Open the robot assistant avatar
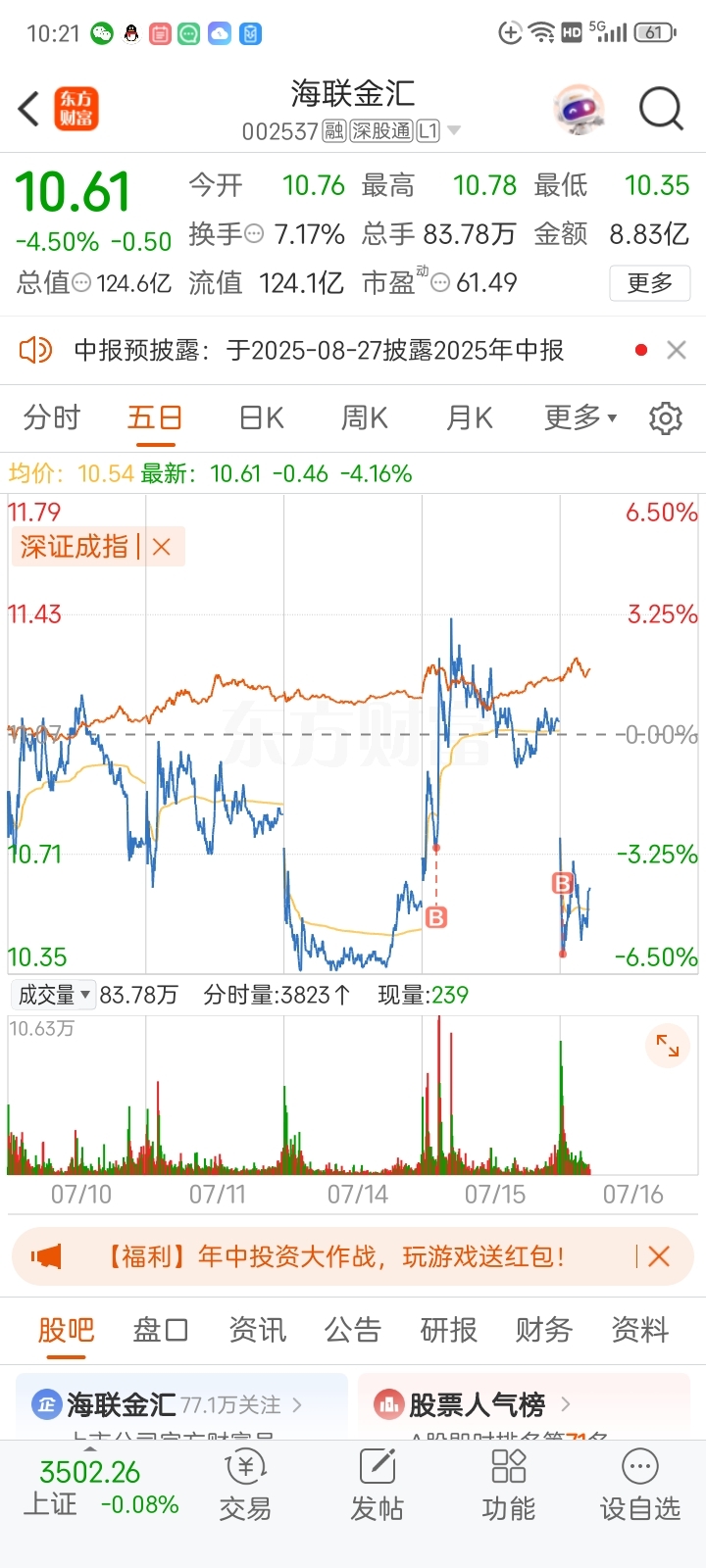The image size is (706, 1568). [580, 109]
